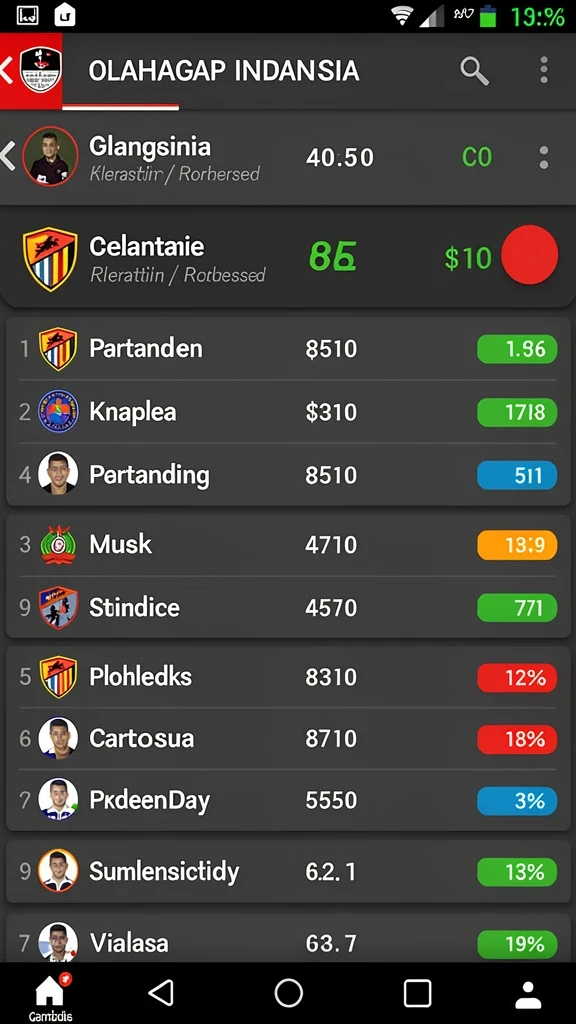Open the Knaplea row
This screenshot has width=576, height=1024.
pyautogui.click(x=288, y=412)
